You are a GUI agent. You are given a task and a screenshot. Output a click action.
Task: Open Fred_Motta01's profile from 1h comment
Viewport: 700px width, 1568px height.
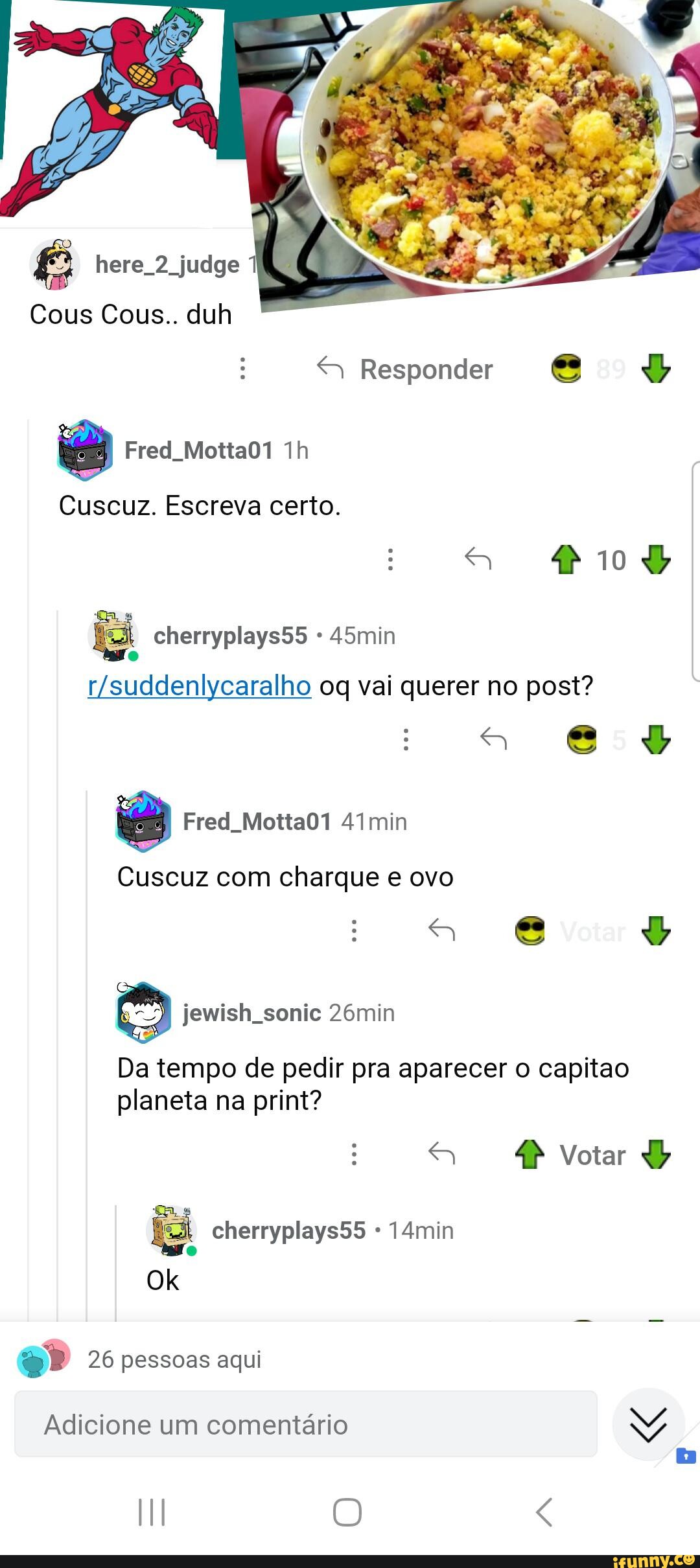198,450
